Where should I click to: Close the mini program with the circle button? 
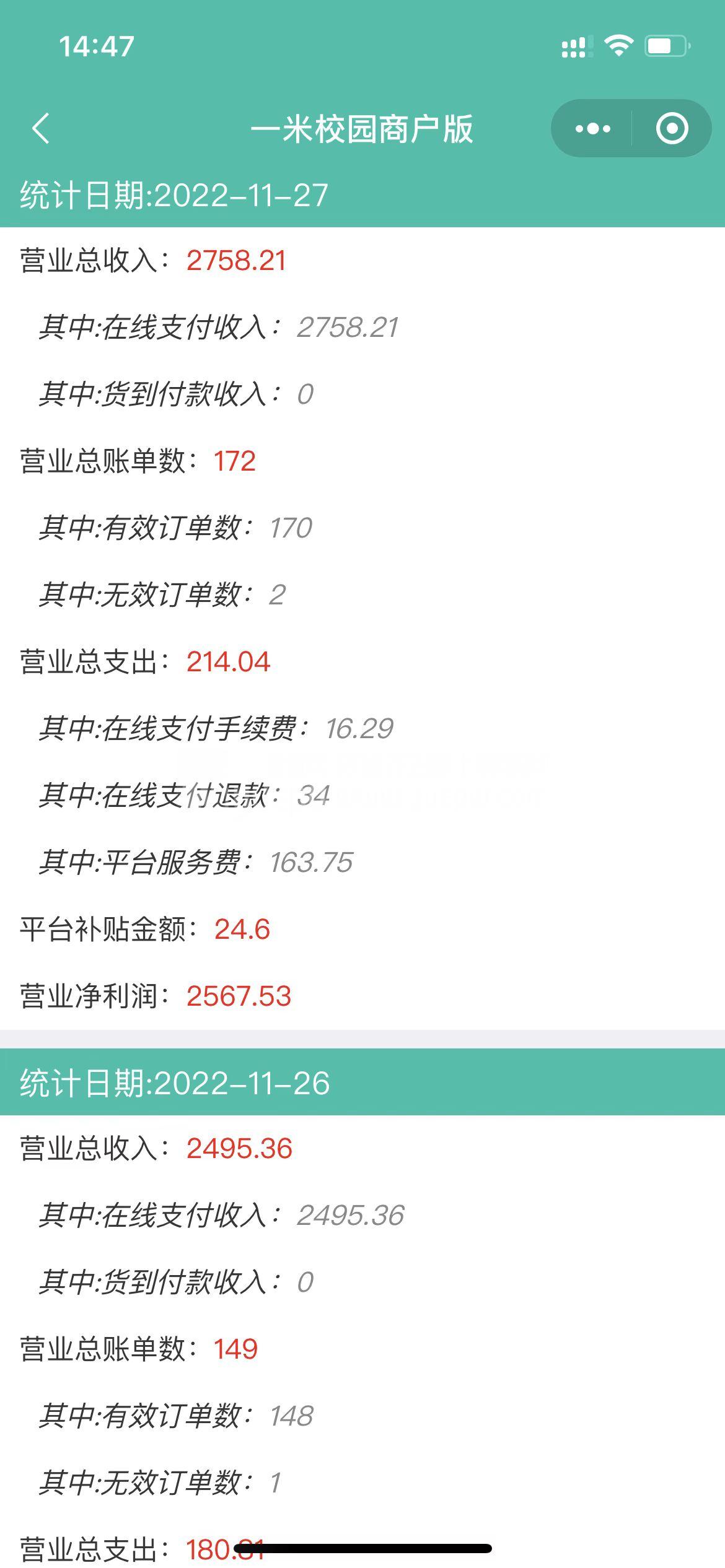point(672,129)
